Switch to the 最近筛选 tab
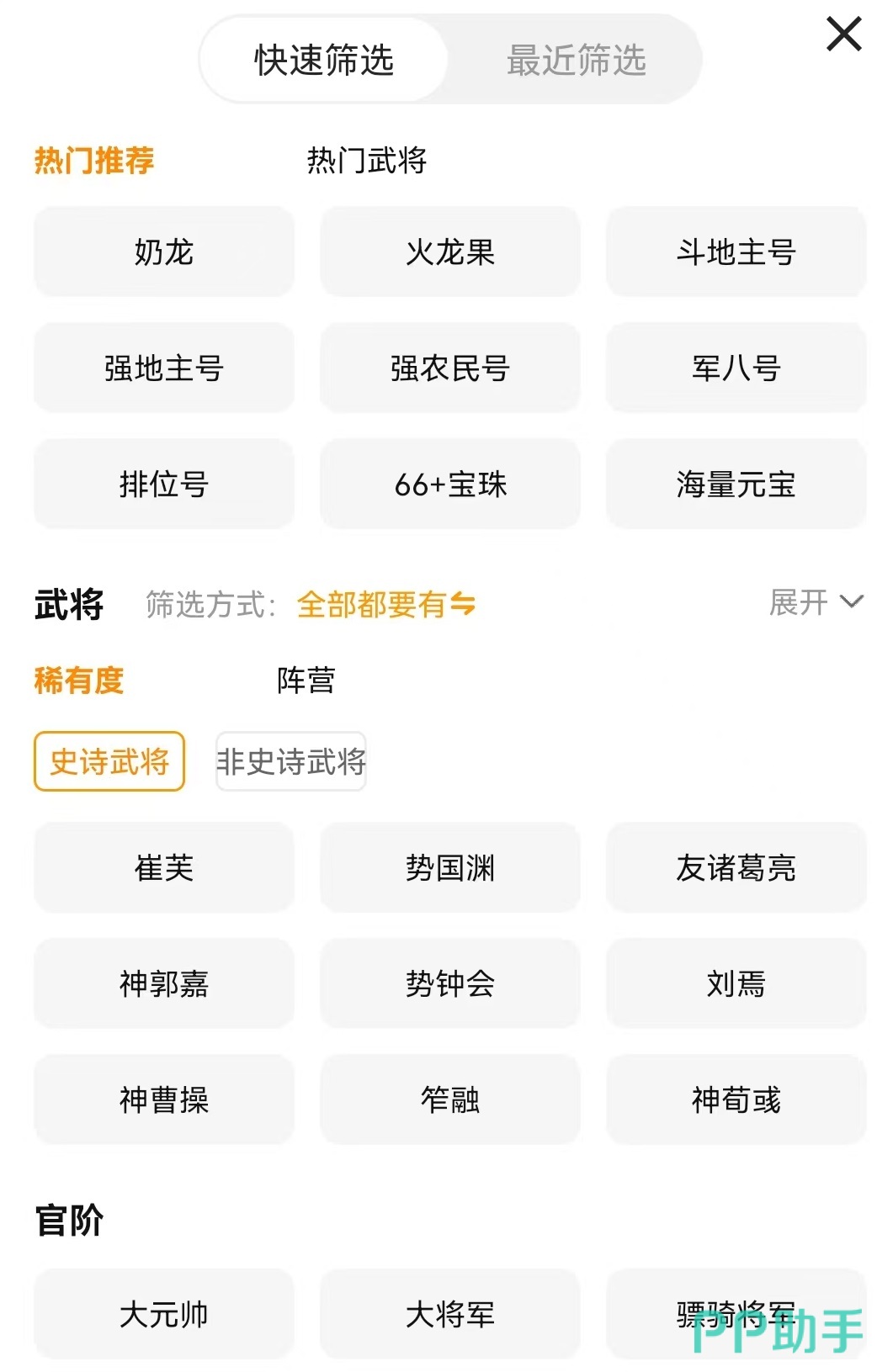 click(x=575, y=57)
